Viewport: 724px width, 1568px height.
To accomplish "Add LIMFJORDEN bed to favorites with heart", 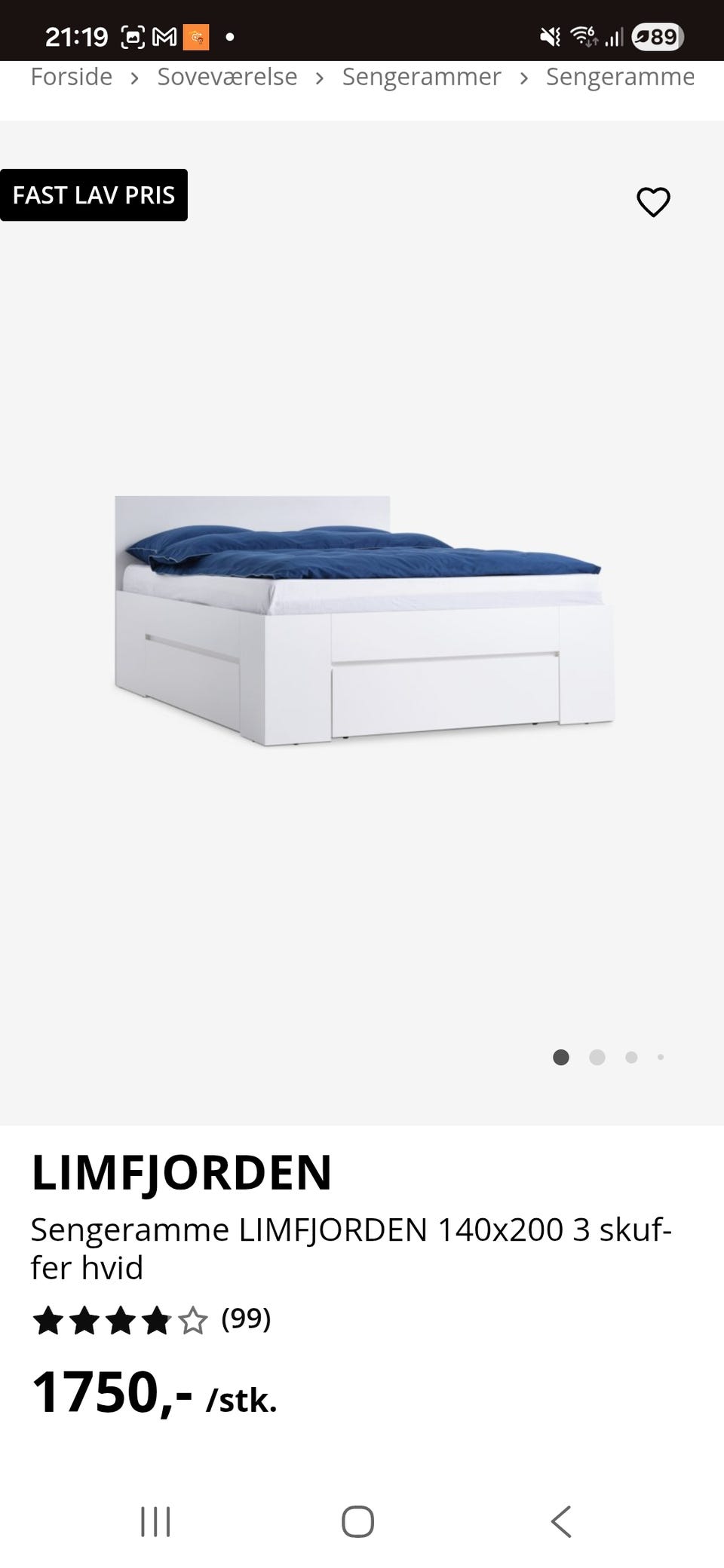I will pos(653,202).
